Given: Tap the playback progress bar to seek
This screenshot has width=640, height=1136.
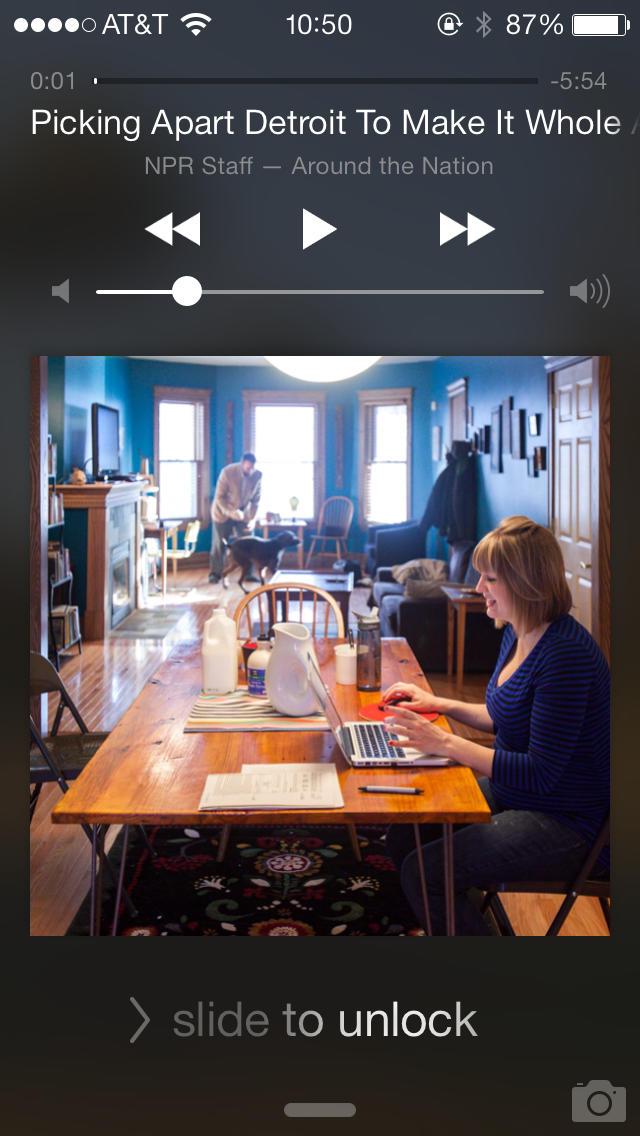Looking at the screenshot, I should [316, 81].
